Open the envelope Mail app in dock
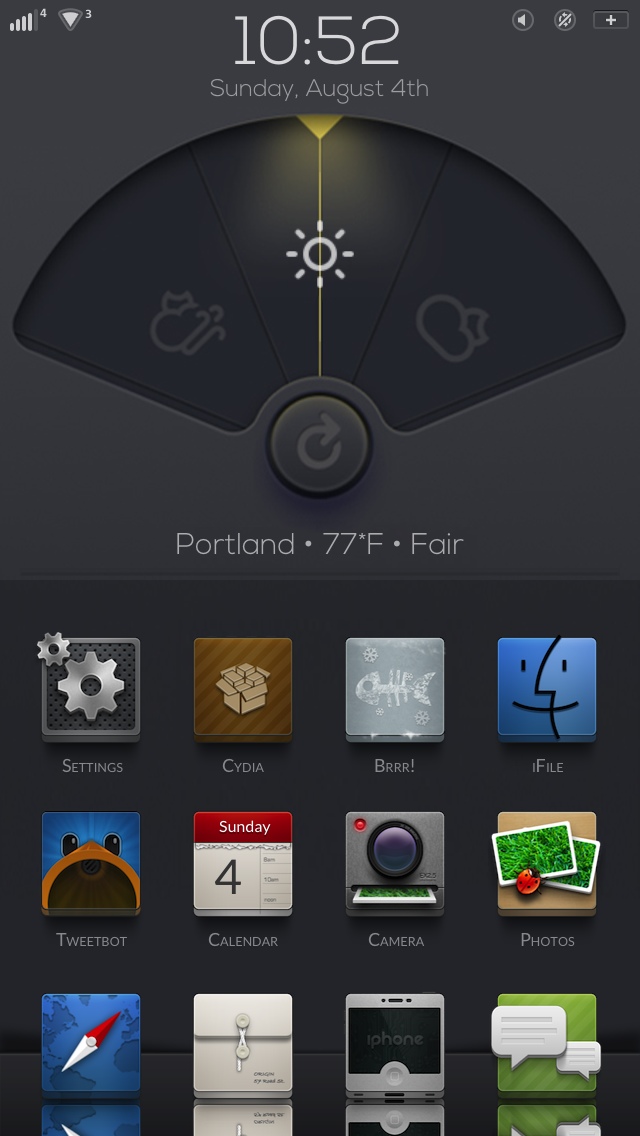The image size is (640, 1136). 243,1042
